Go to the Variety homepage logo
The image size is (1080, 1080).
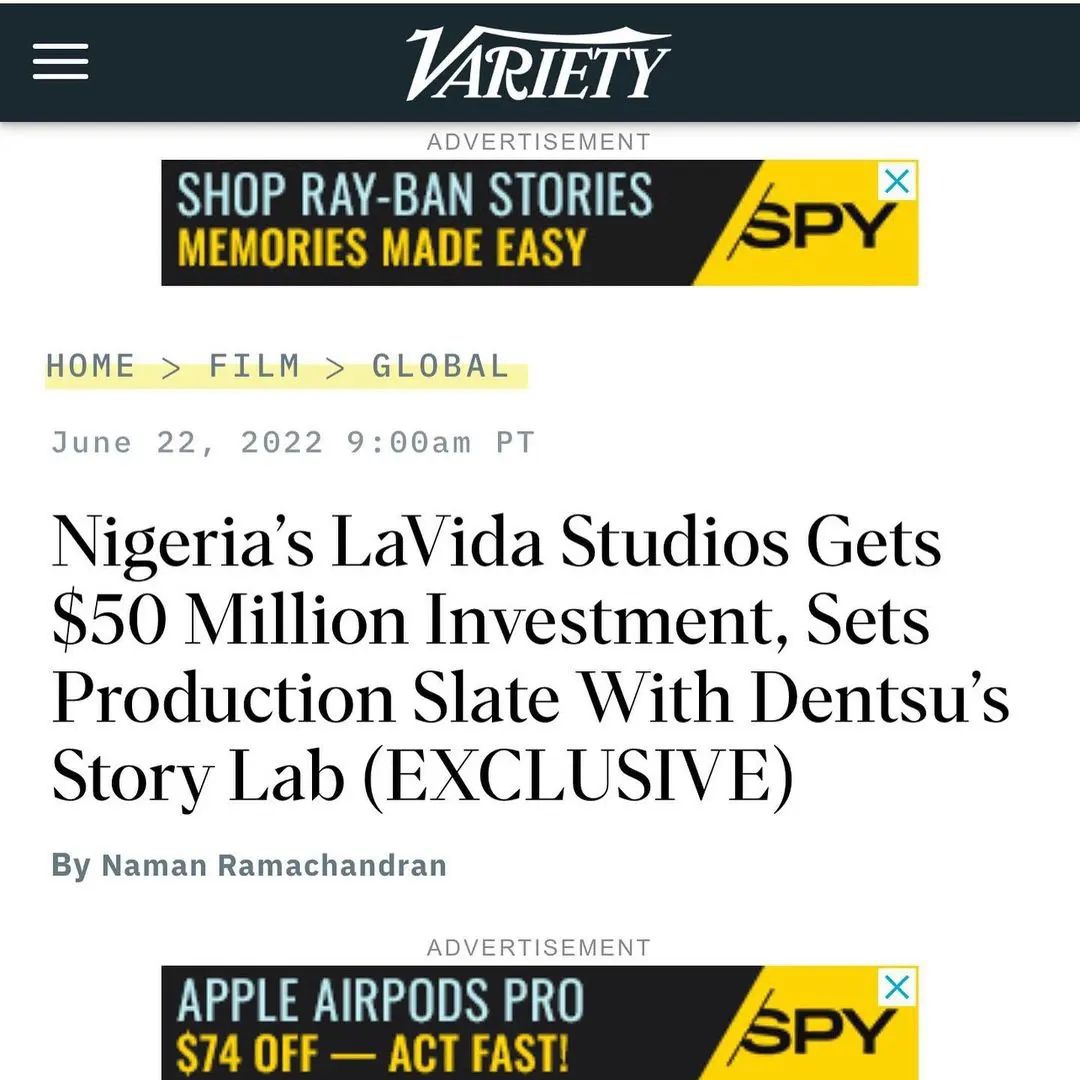(538, 62)
